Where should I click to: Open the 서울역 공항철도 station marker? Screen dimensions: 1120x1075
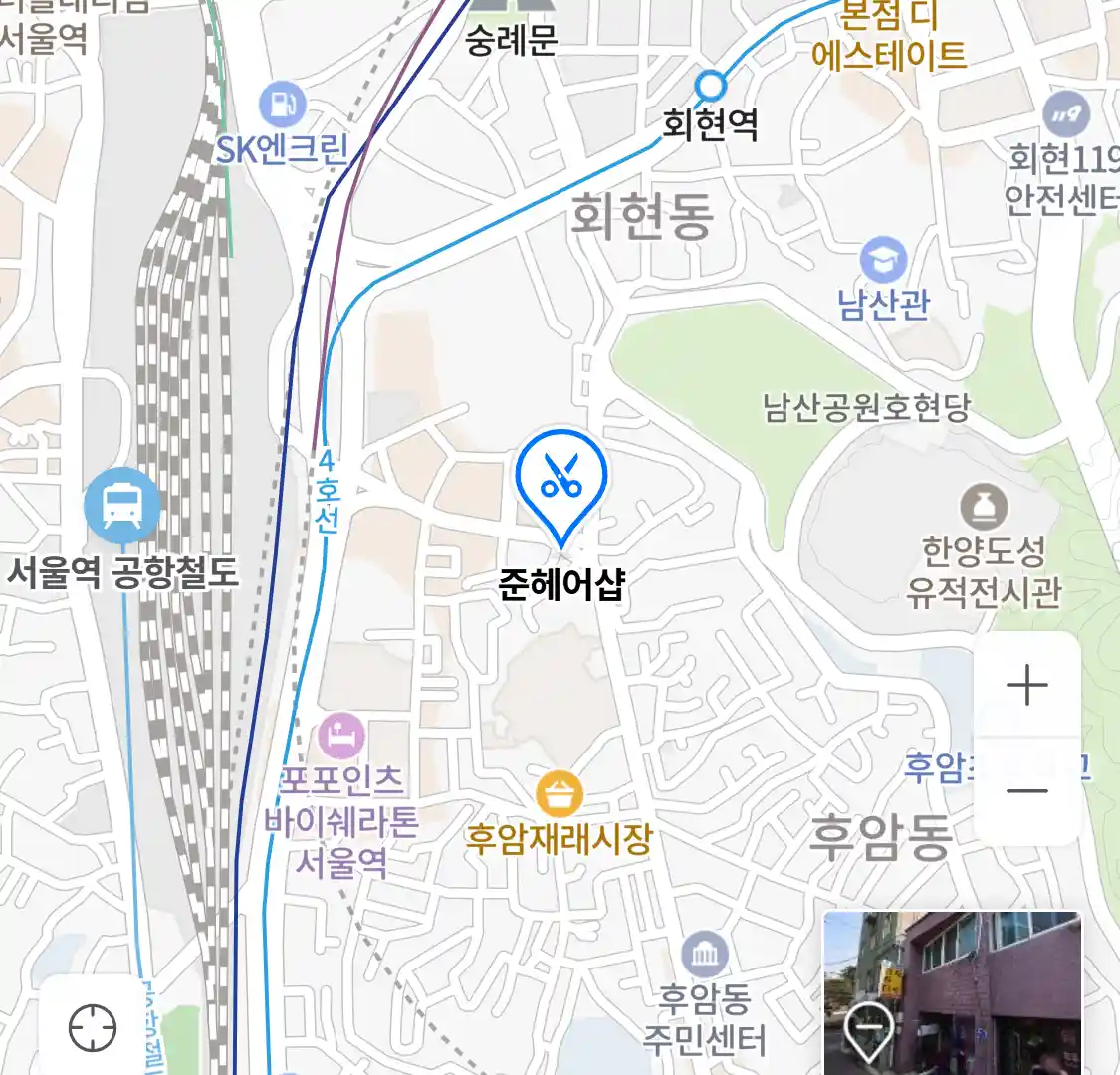click(122, 505)
